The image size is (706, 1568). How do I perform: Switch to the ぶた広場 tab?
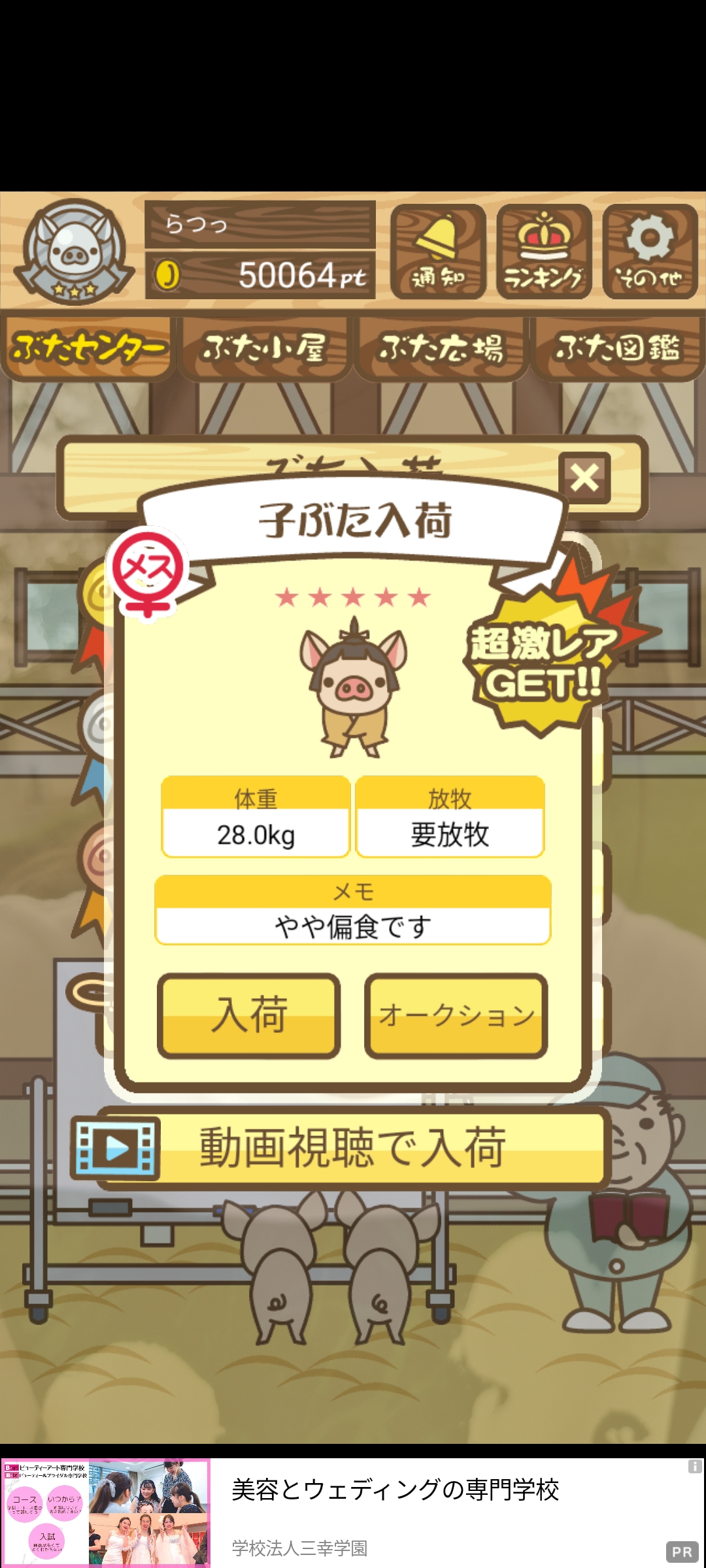[441, 348]
